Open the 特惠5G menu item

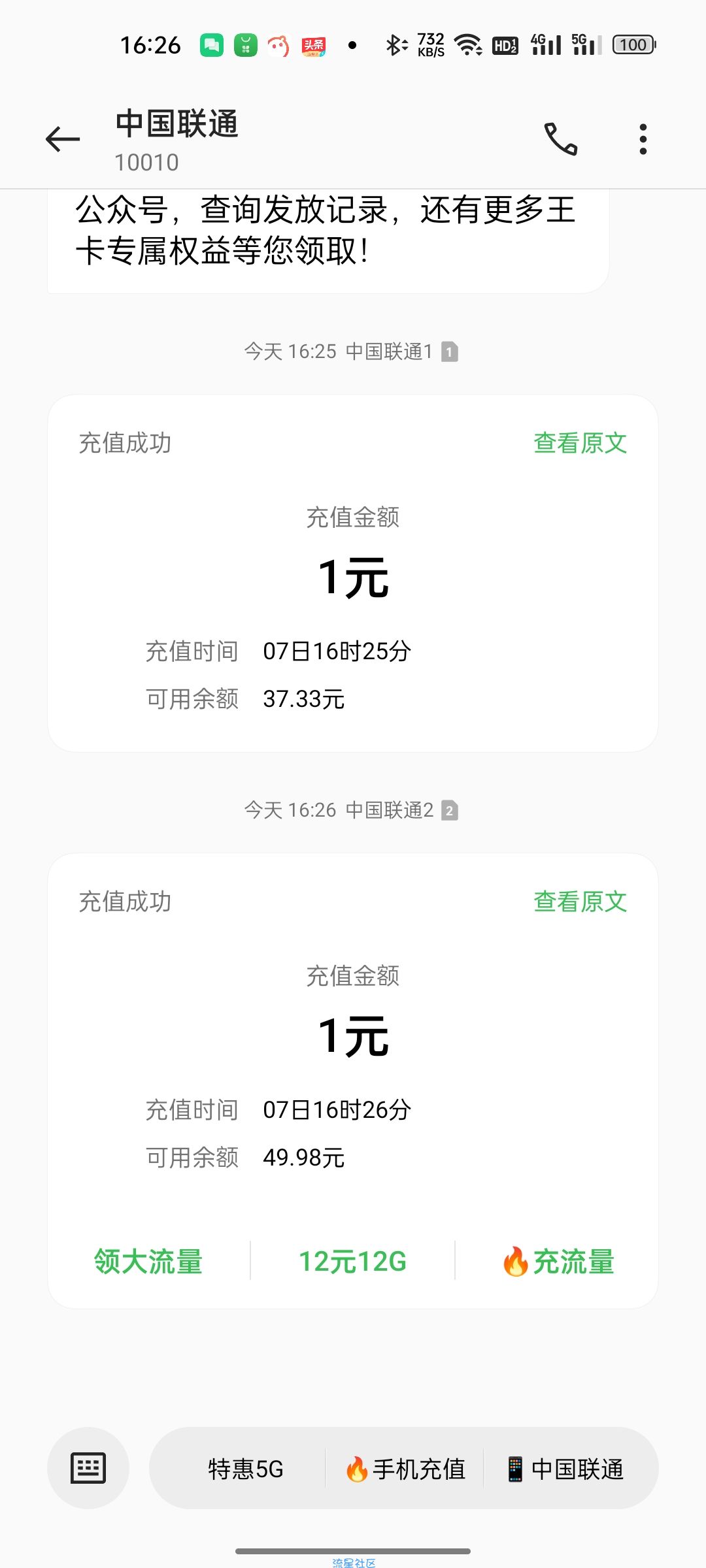[x=246, y=1469]
